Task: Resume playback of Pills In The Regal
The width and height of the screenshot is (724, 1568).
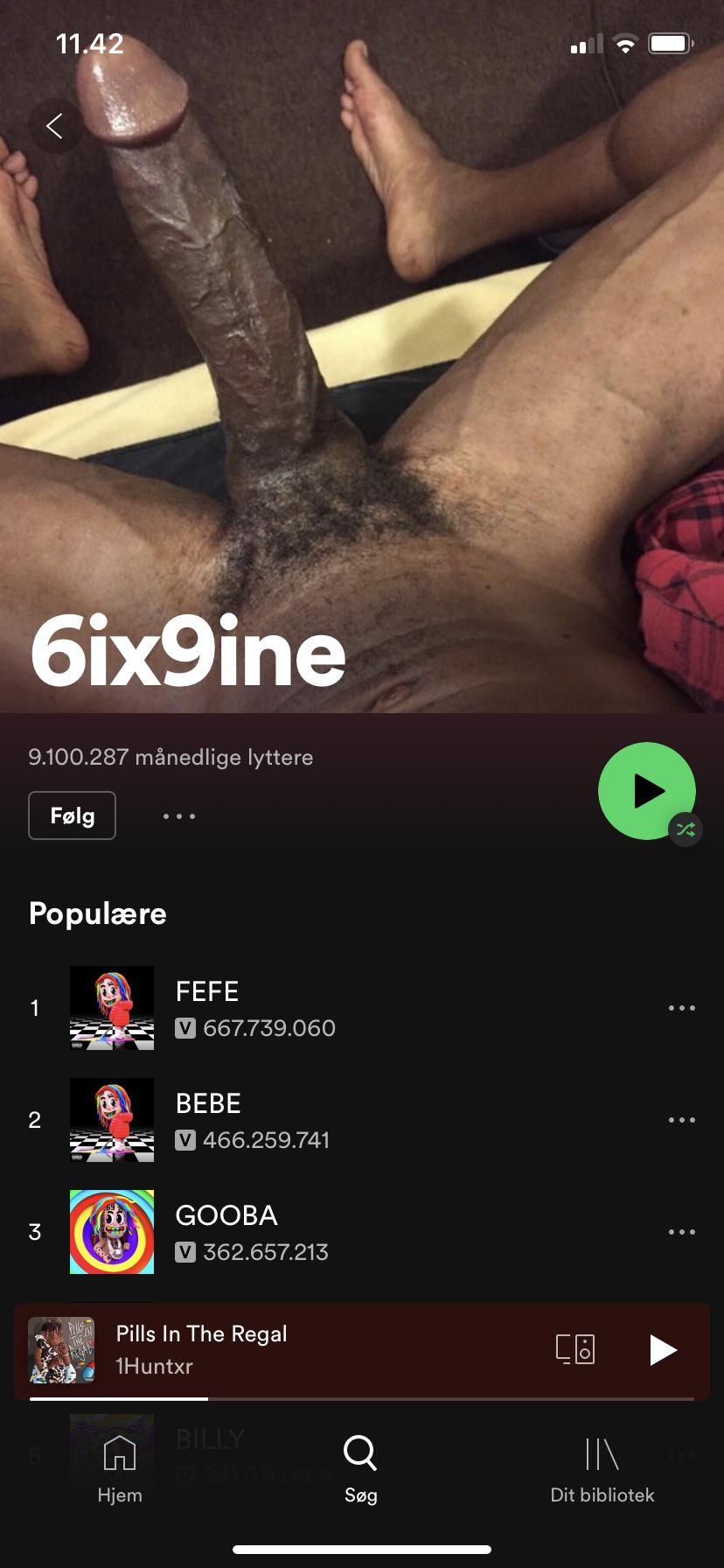Action: click(663, 1349)
